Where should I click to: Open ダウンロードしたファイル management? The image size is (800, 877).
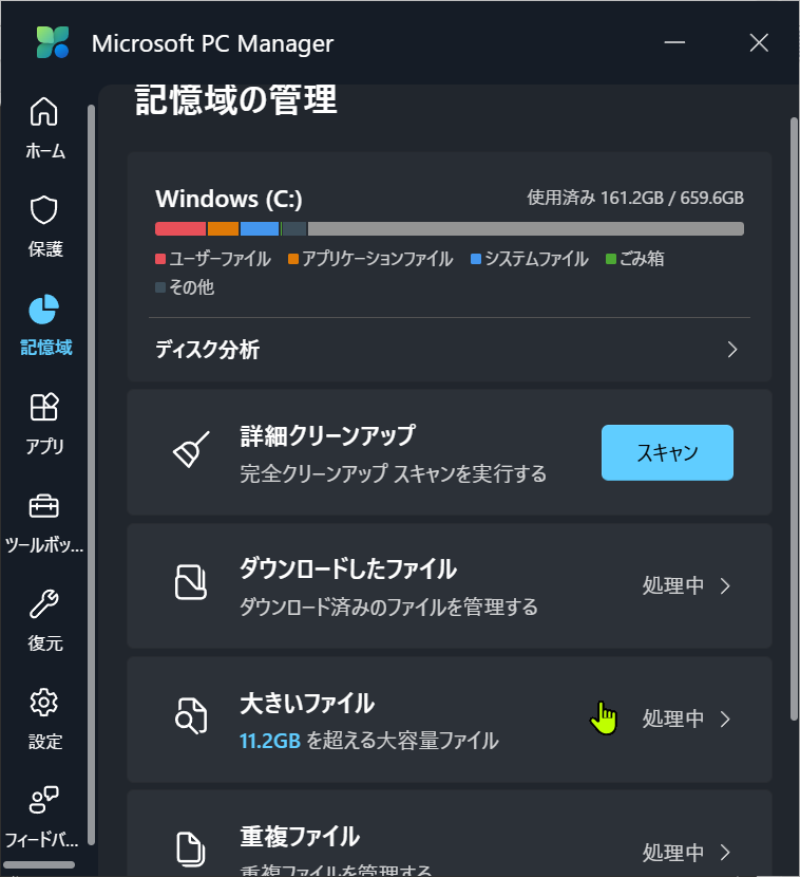(449, 586)
